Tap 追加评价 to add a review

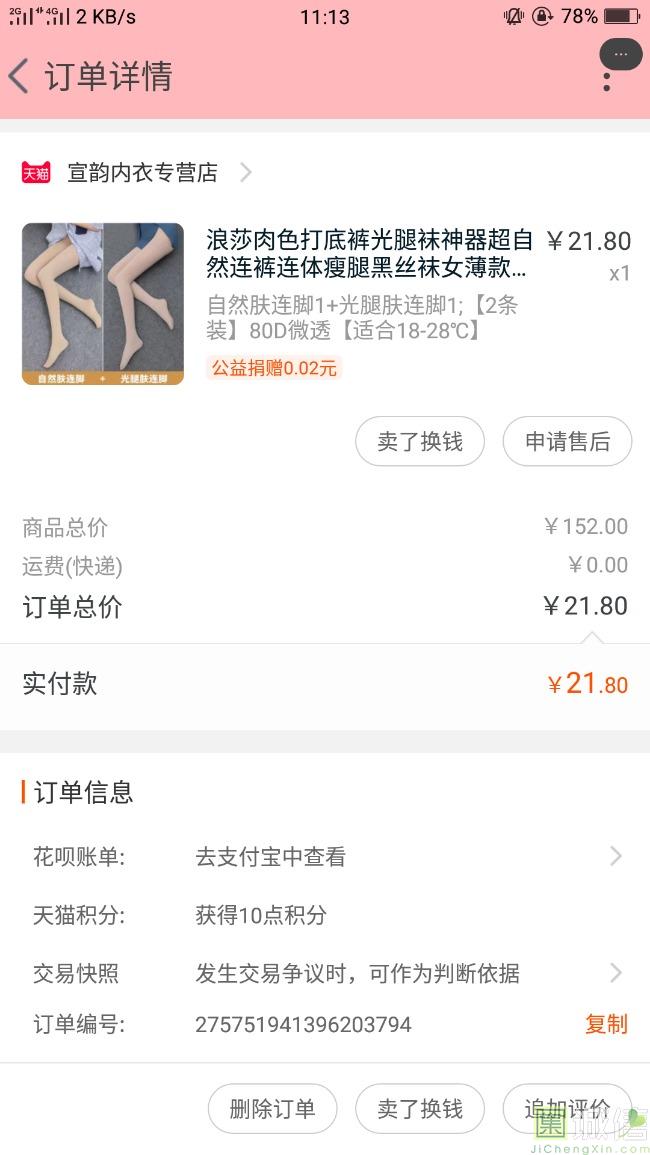coord(566,1108)
